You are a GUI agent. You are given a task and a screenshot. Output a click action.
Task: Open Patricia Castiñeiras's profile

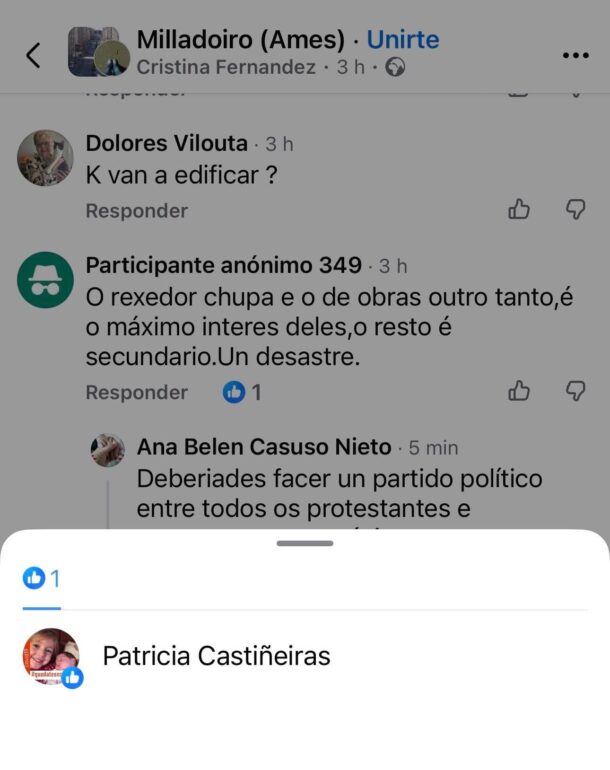(216, 656)
